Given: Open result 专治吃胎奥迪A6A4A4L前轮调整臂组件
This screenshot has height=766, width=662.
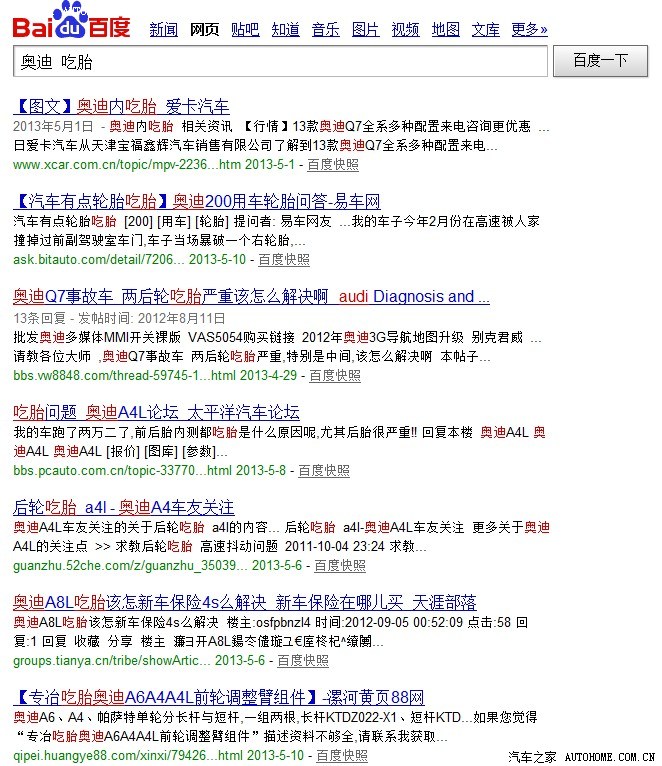Looking at the screenshot, I should [218, 697].
